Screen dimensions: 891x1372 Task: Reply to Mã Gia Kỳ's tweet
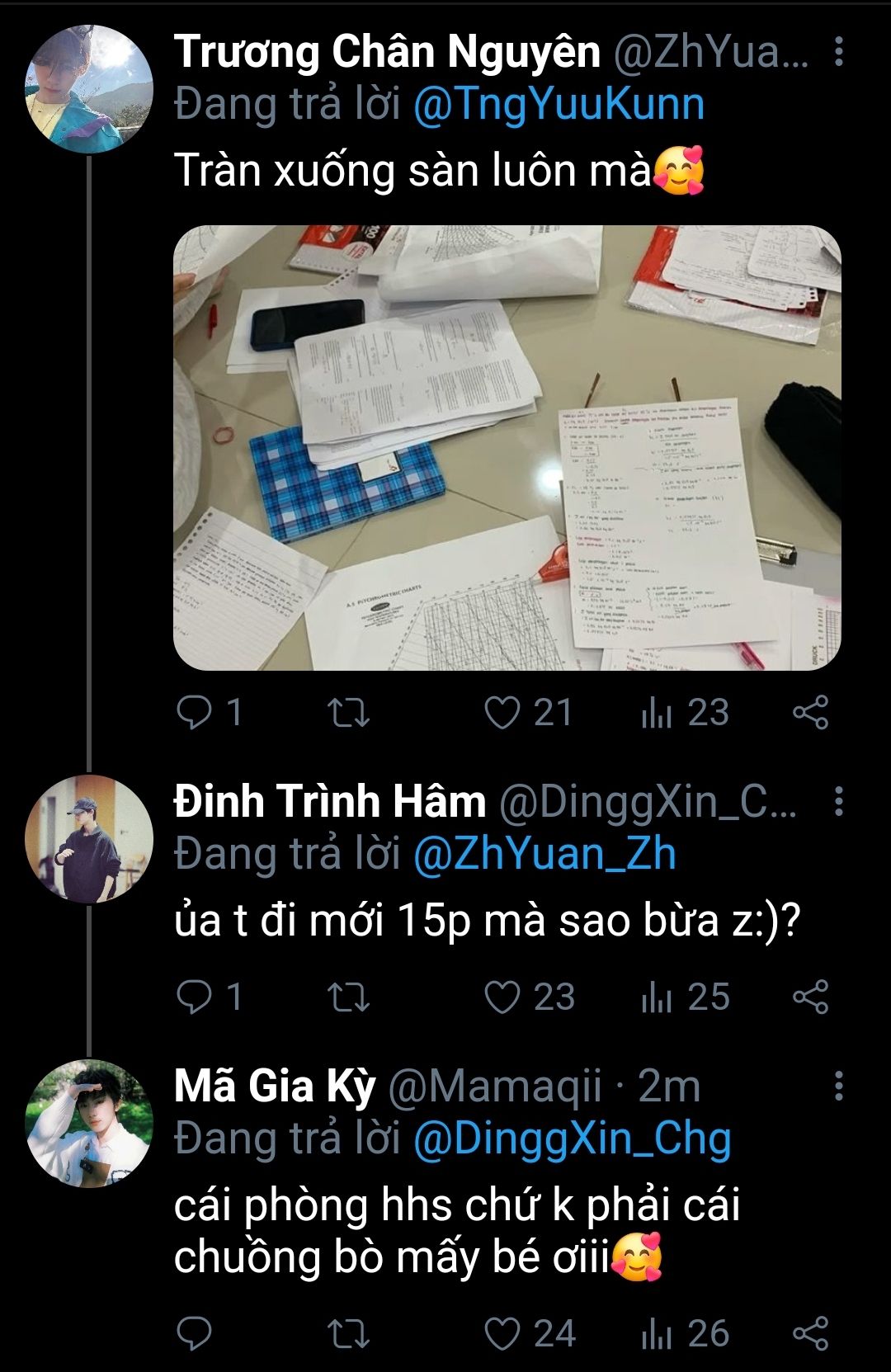tap(196, 1333)
